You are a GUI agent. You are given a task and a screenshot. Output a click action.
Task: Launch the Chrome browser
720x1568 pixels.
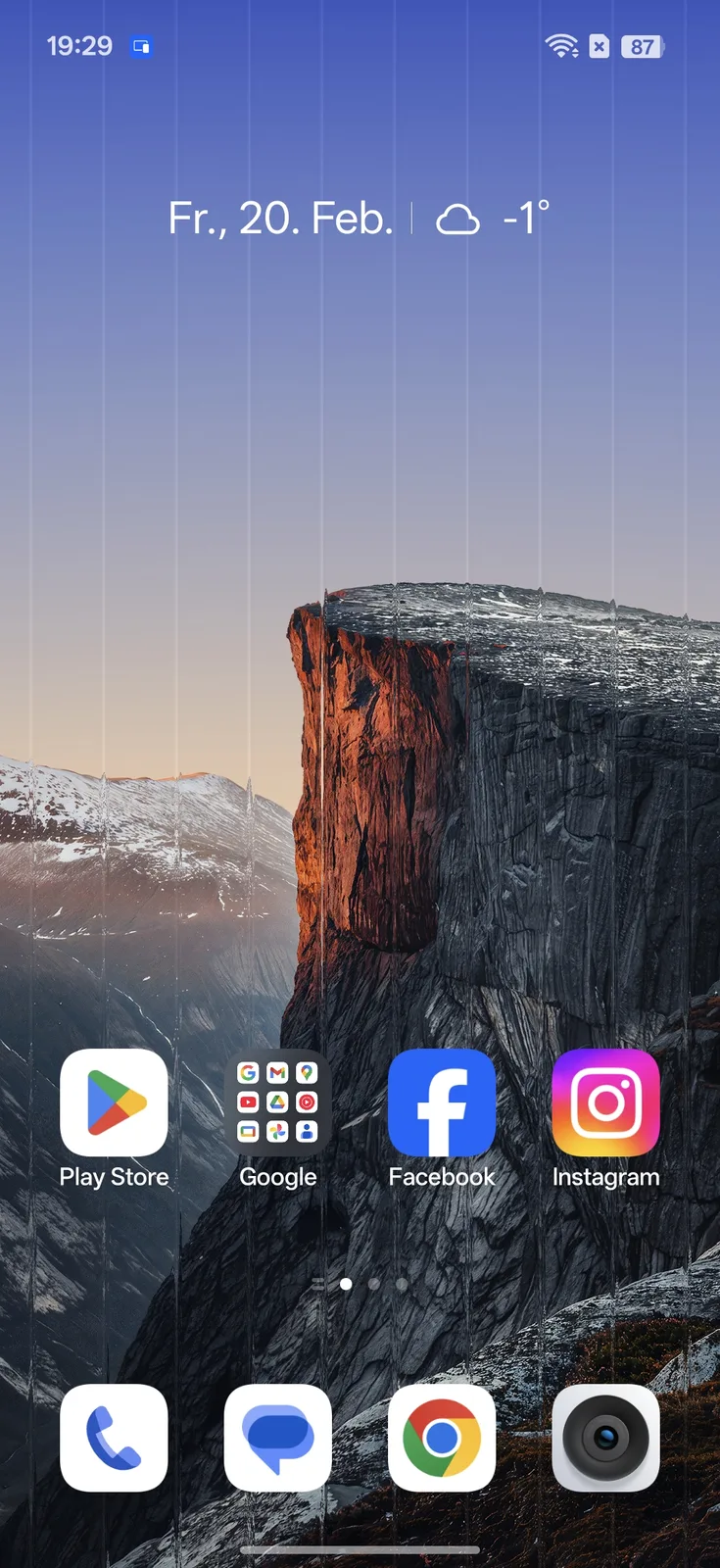442,1438
